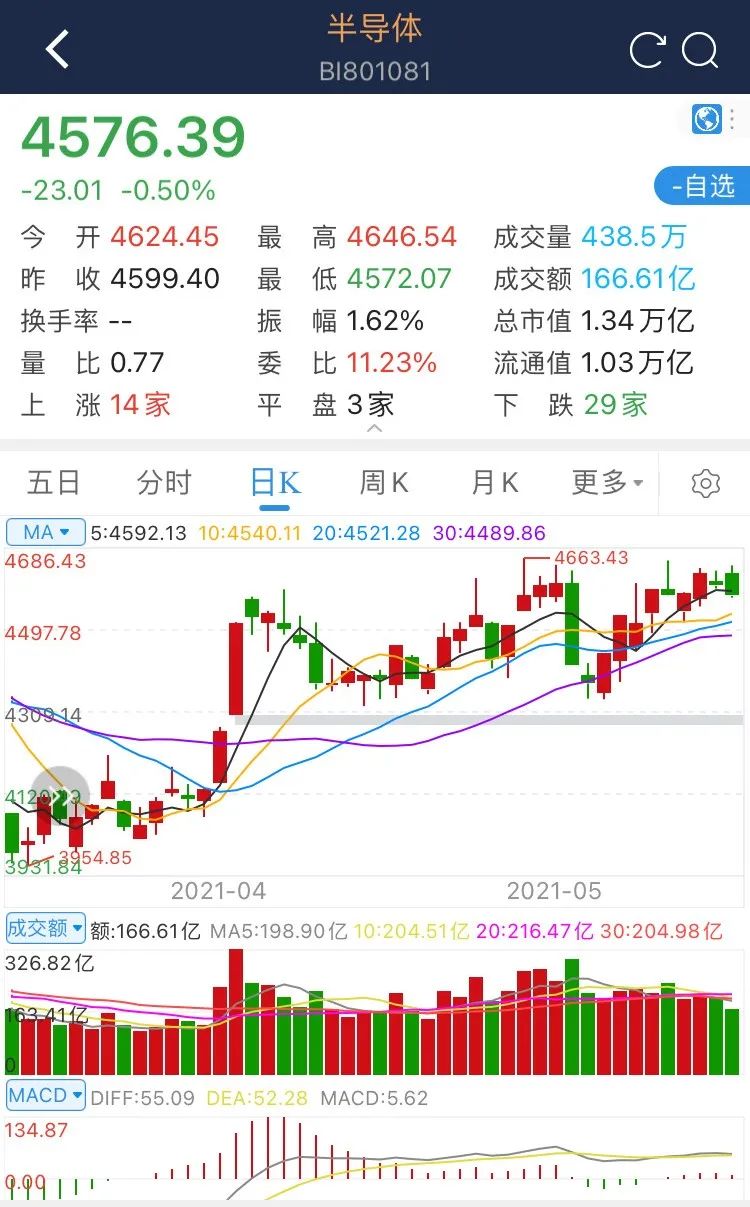This screenshot has height=1207, width=750.
Task: Open the search magnifier icon
Action: click(x=701, y=50)
